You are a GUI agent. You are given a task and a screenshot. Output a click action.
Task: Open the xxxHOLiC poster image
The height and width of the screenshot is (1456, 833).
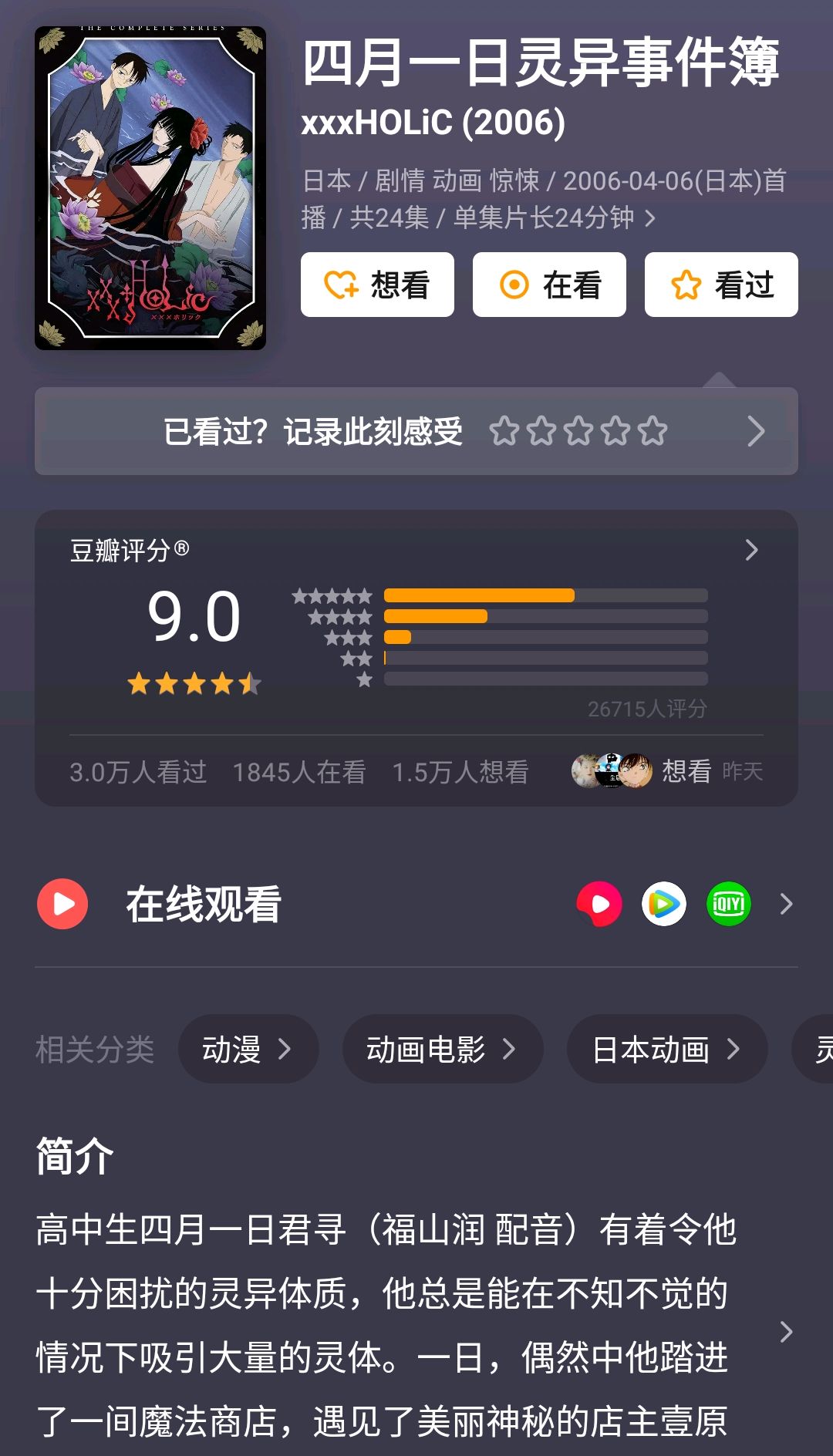pyautogui.click(x=150, y=188)
